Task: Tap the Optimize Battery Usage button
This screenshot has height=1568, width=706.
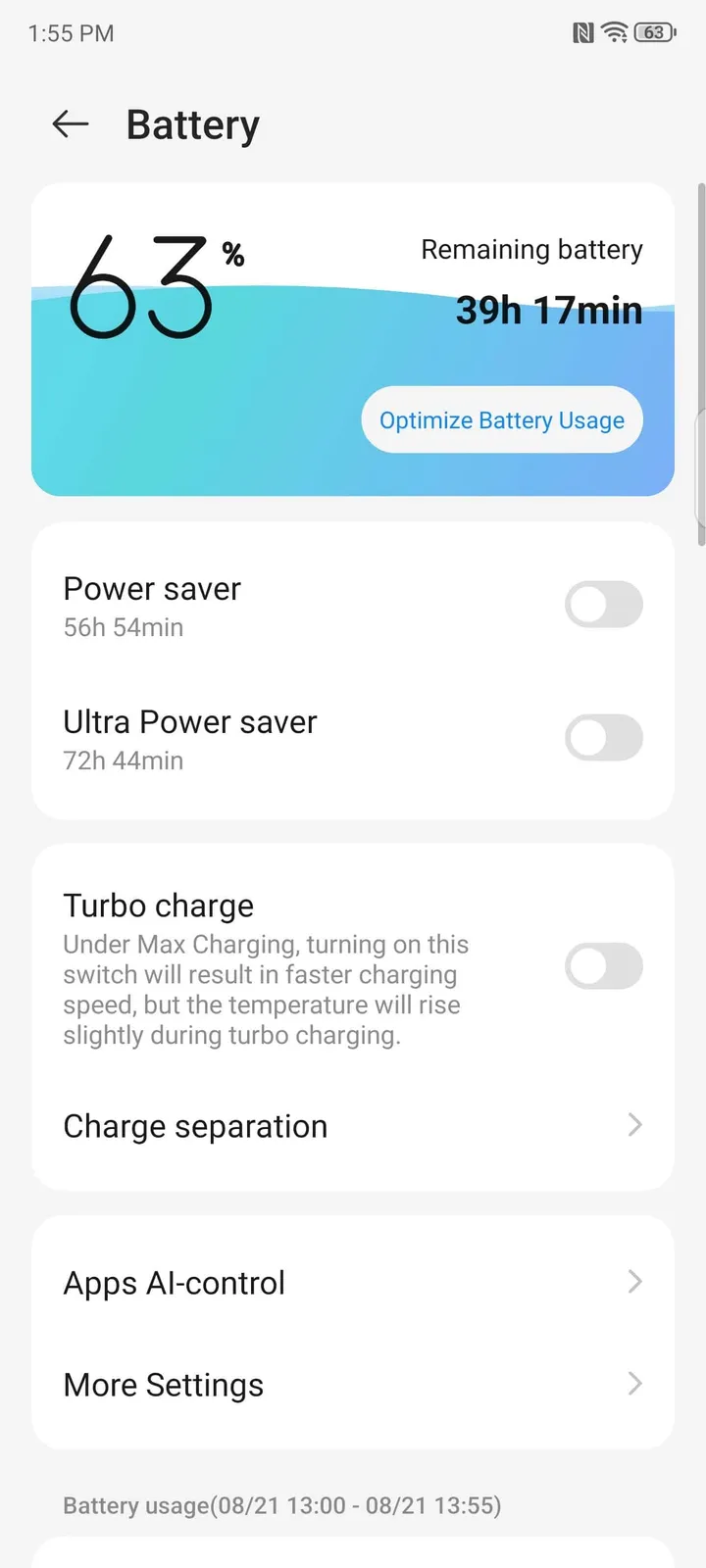Action: (501, 419)
